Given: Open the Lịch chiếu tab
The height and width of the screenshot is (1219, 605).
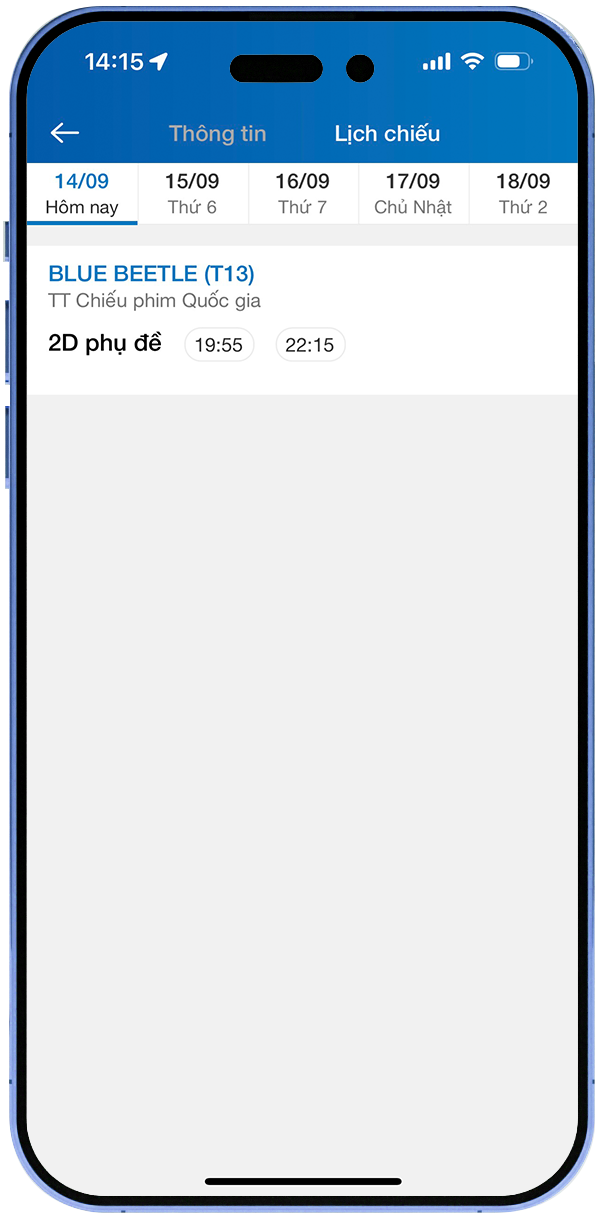Looking at the screenshot, I should (x=387, y=134).
